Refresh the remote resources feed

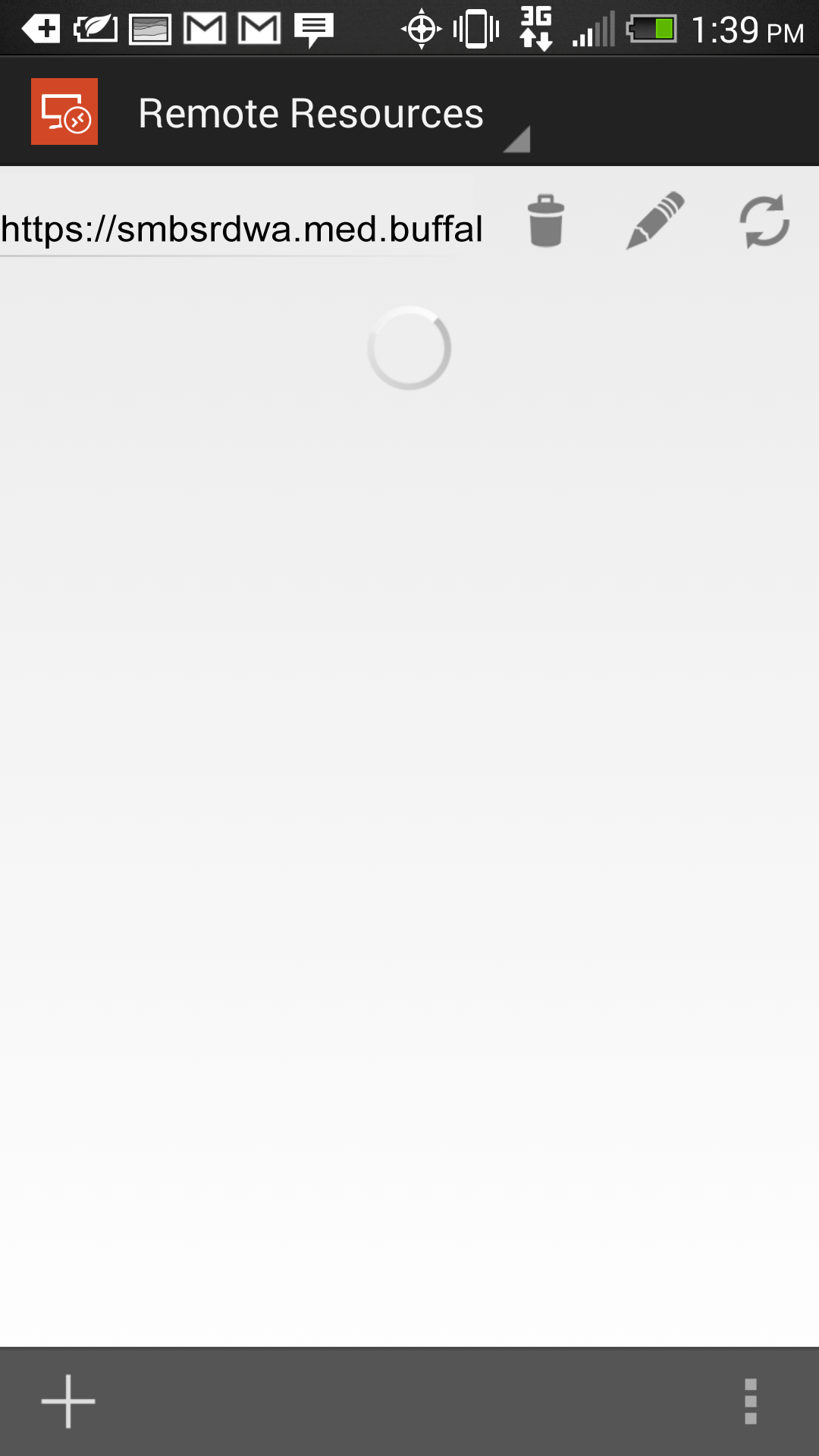point(764,221)
